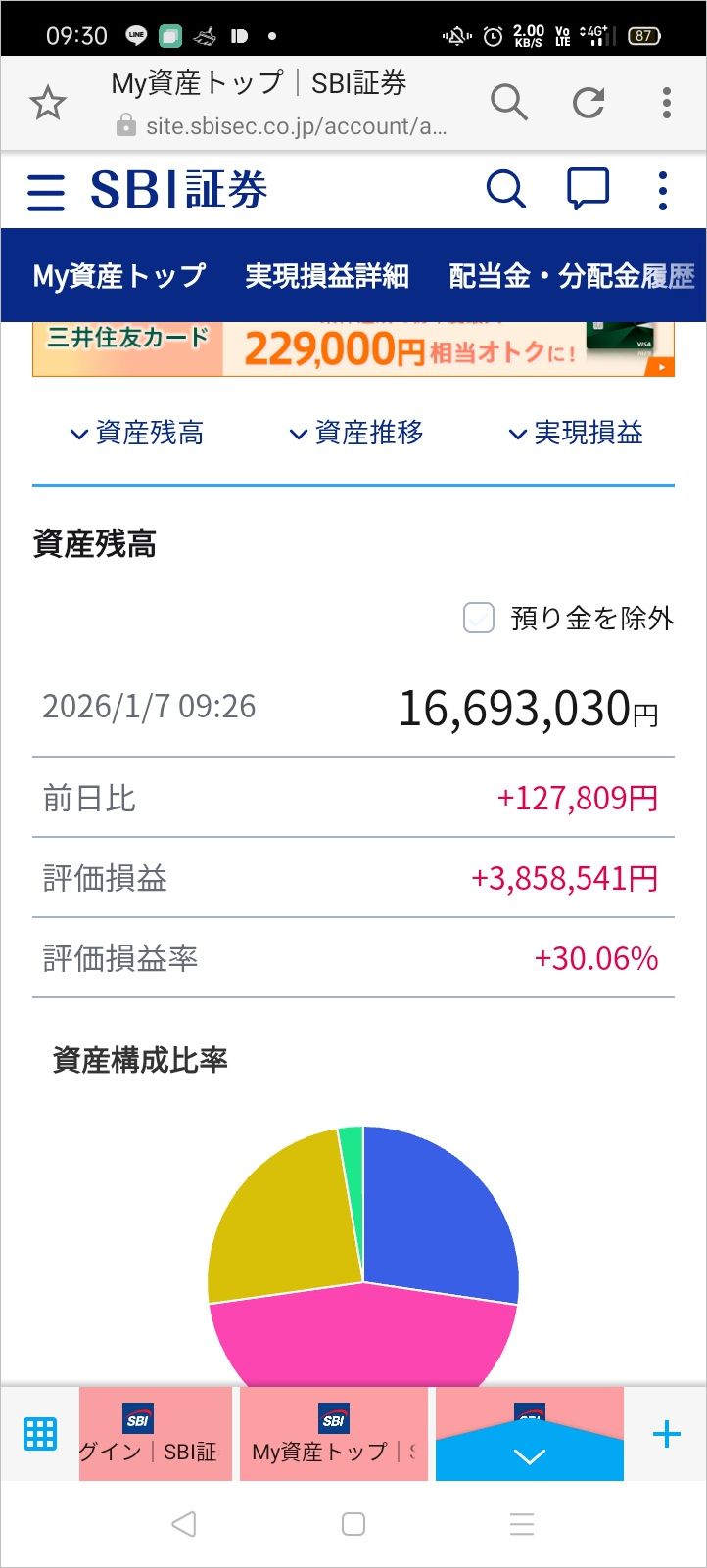Open the SBI証券 hamburger menu
Screen dimensions: 707x1568
(x=46, y=192)
